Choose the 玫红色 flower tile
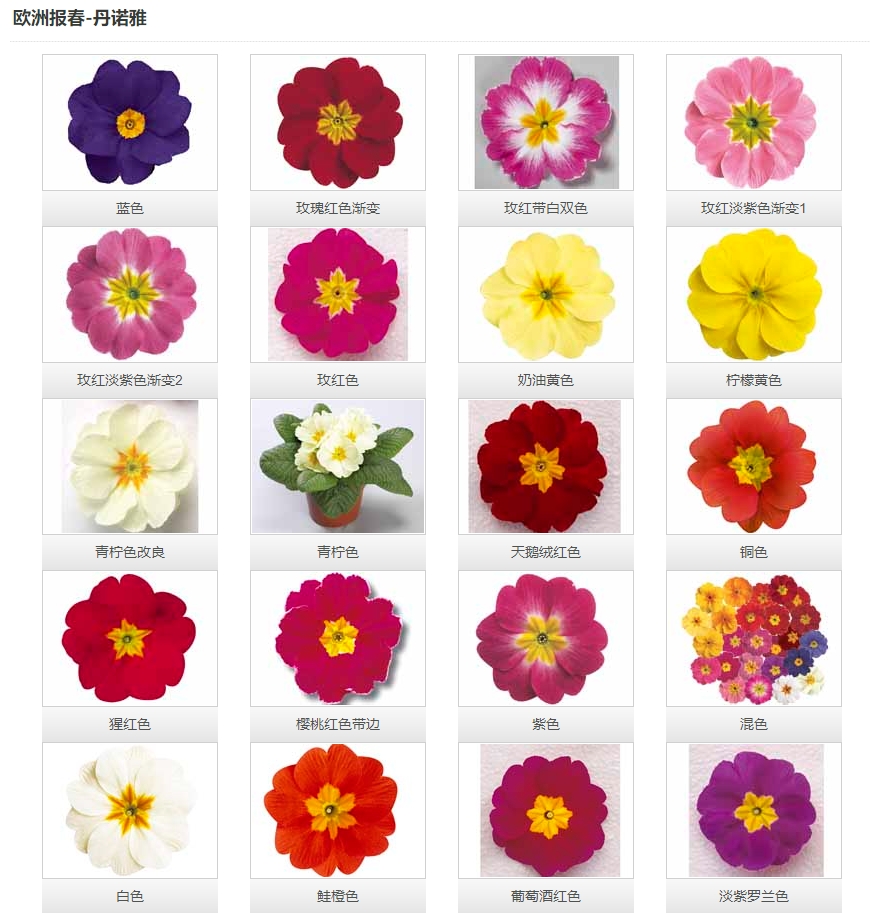Viewport: 877px width, 913px height. 338,294
